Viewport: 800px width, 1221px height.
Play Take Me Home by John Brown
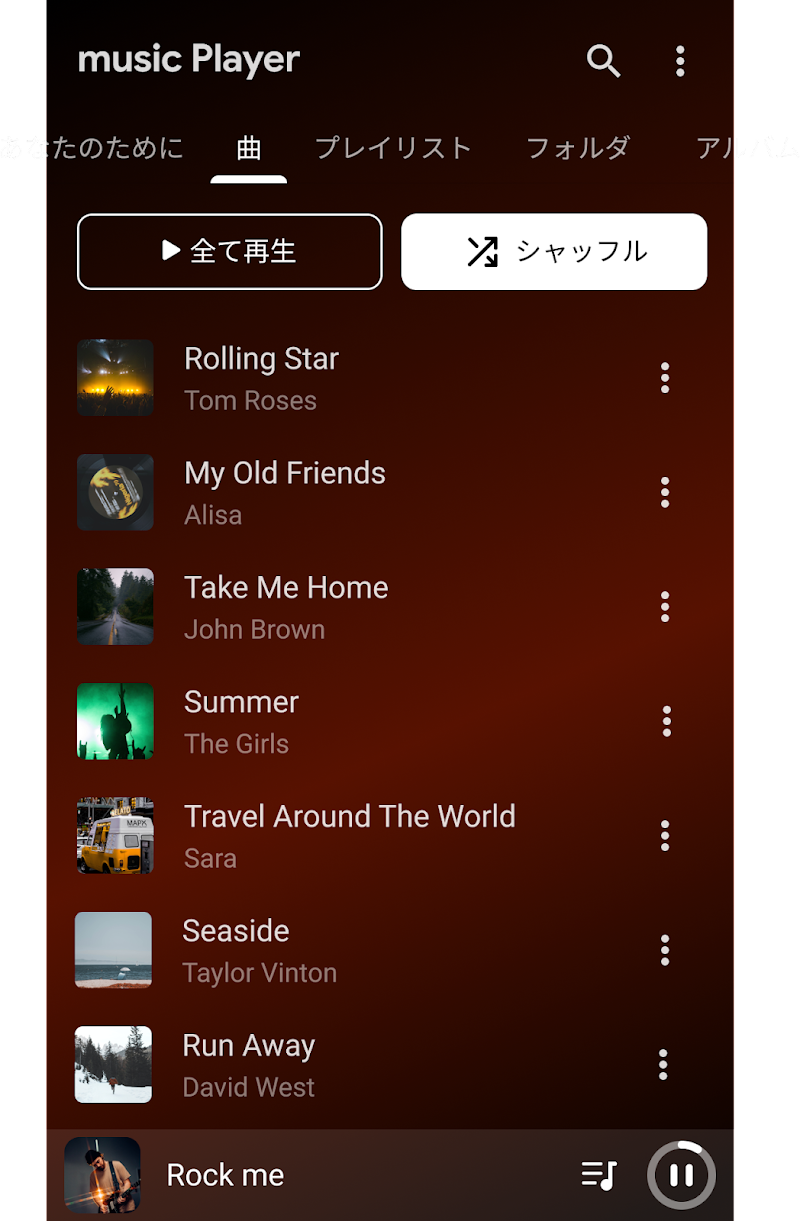click(x=286, y=607)
